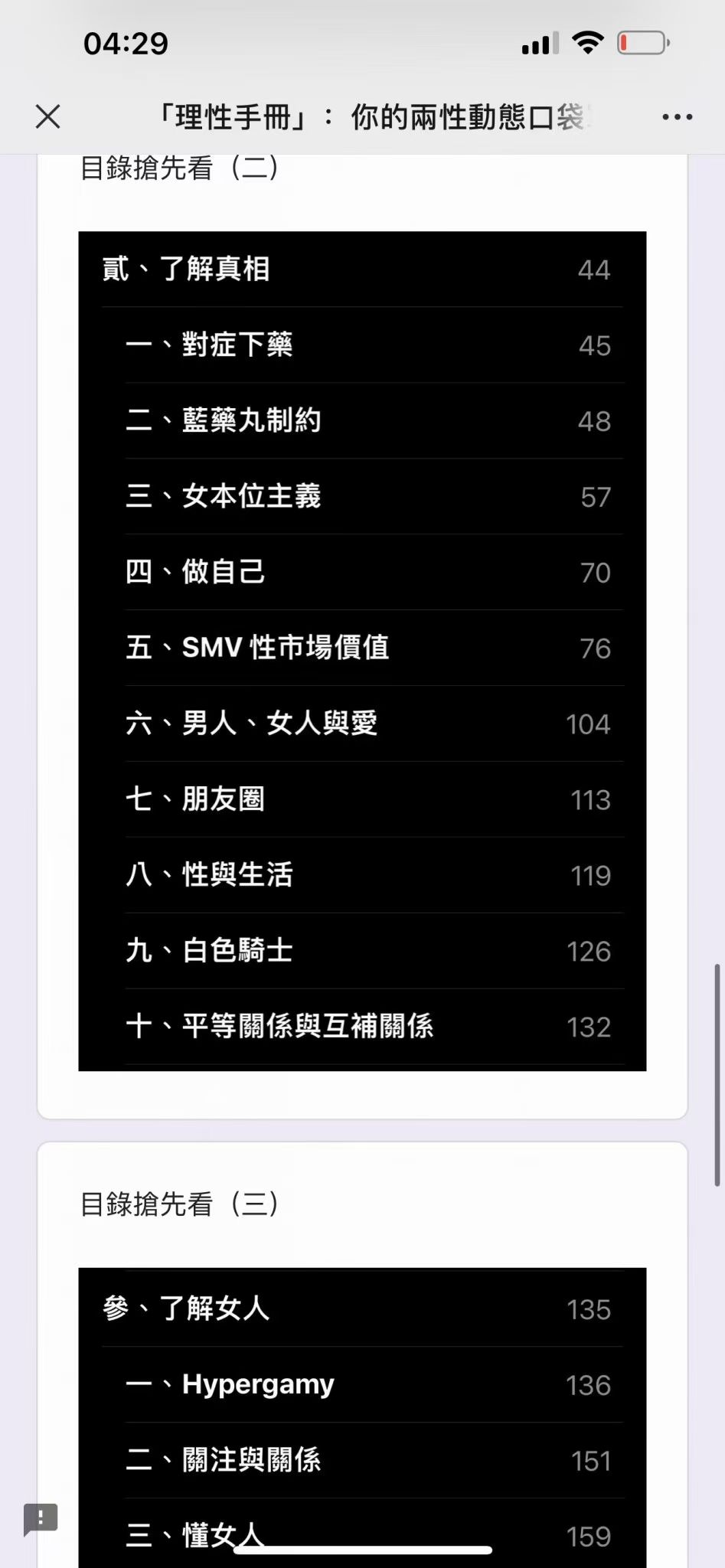Close the in-app browser page
725x1568 pixels.
point(47,116)
